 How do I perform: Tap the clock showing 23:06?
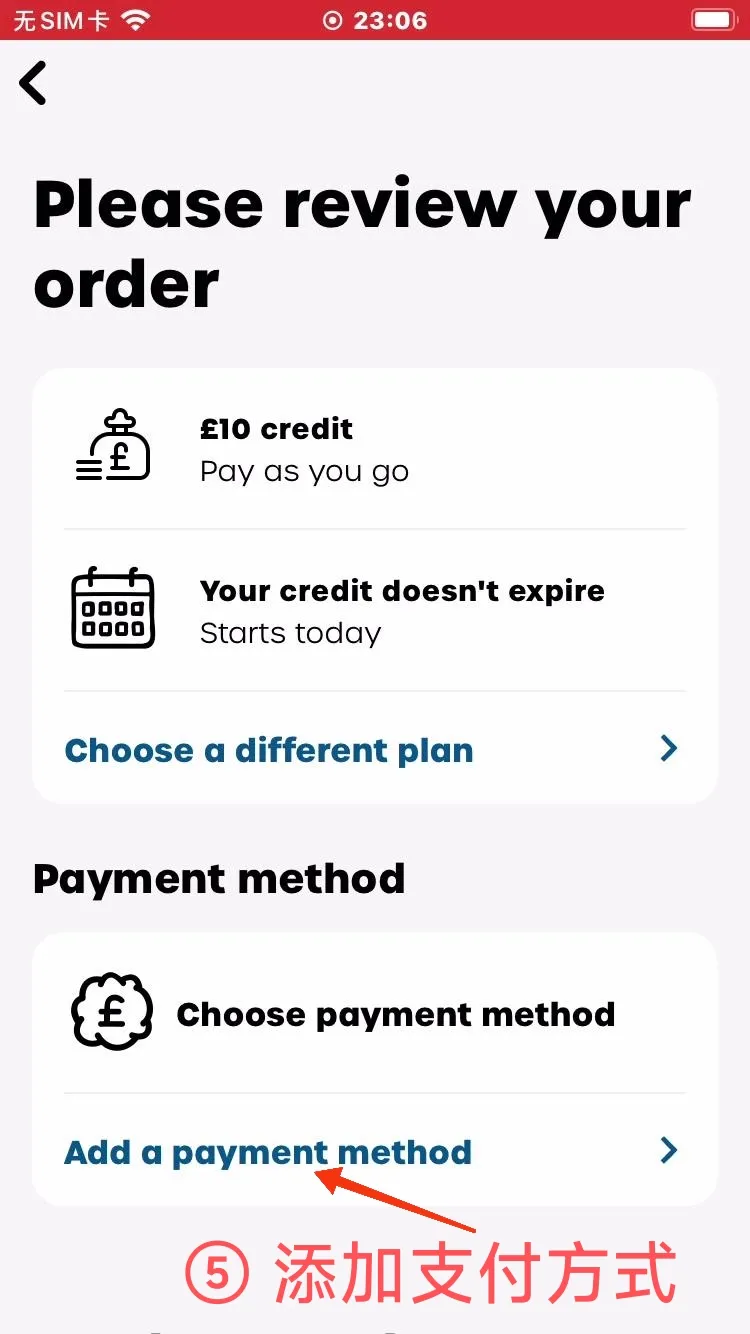390,19
